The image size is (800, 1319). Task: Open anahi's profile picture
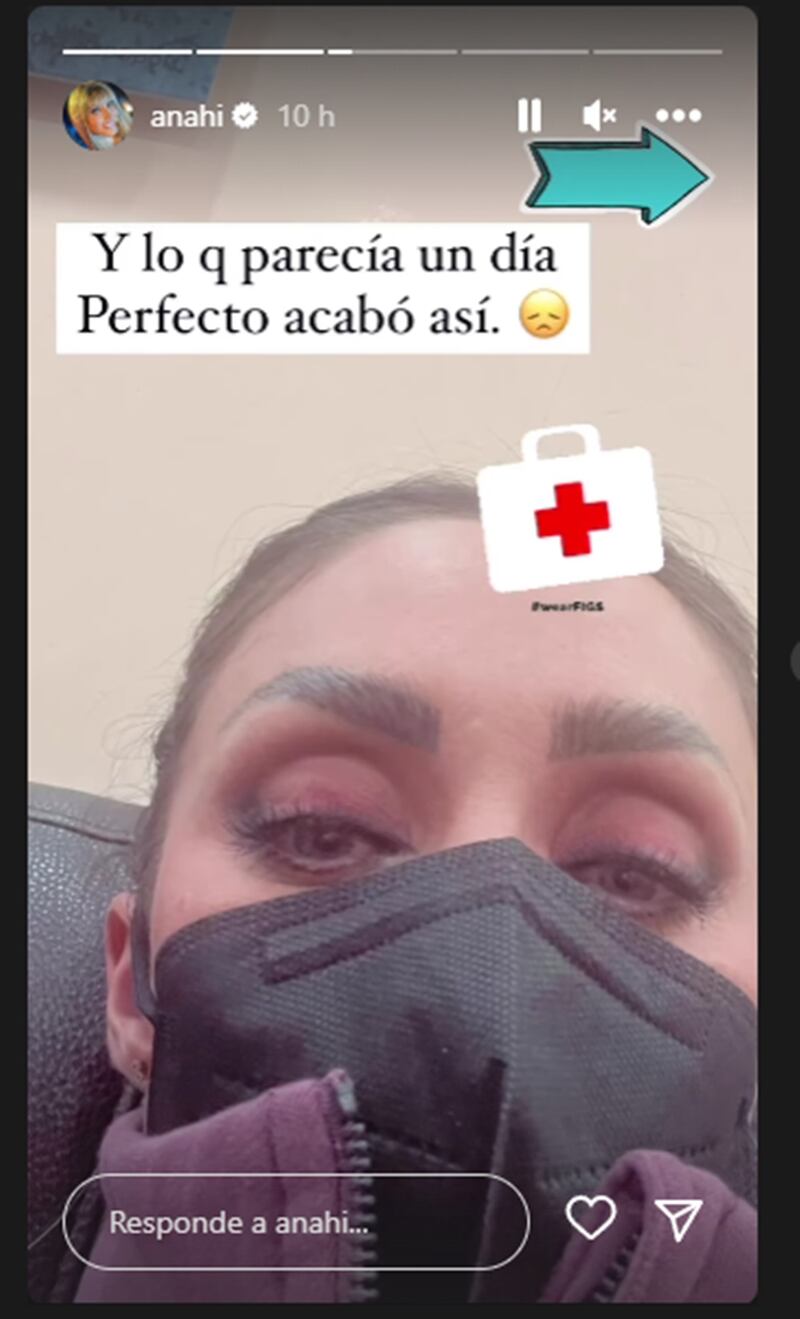point(98,116)
